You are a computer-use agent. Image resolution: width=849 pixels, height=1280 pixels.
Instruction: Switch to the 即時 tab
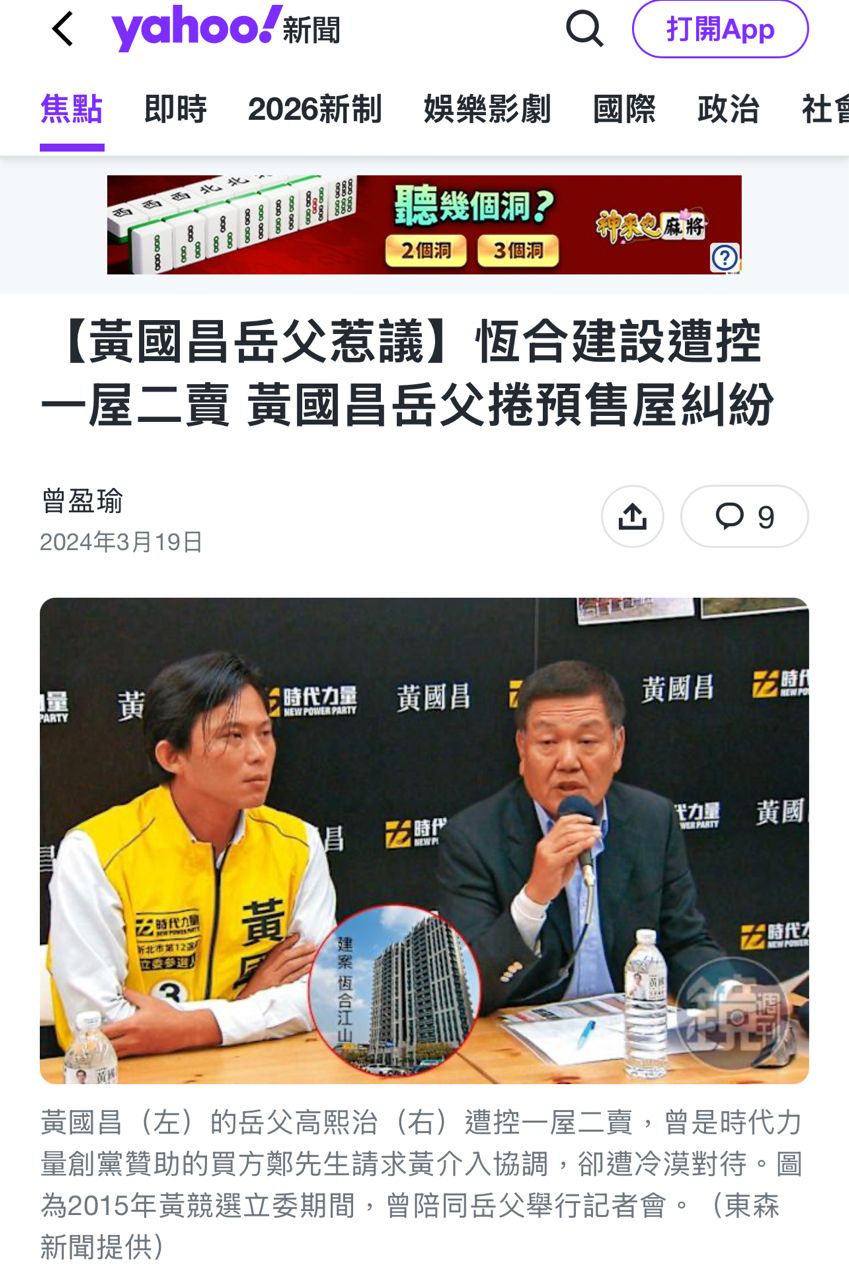(175, 109)
